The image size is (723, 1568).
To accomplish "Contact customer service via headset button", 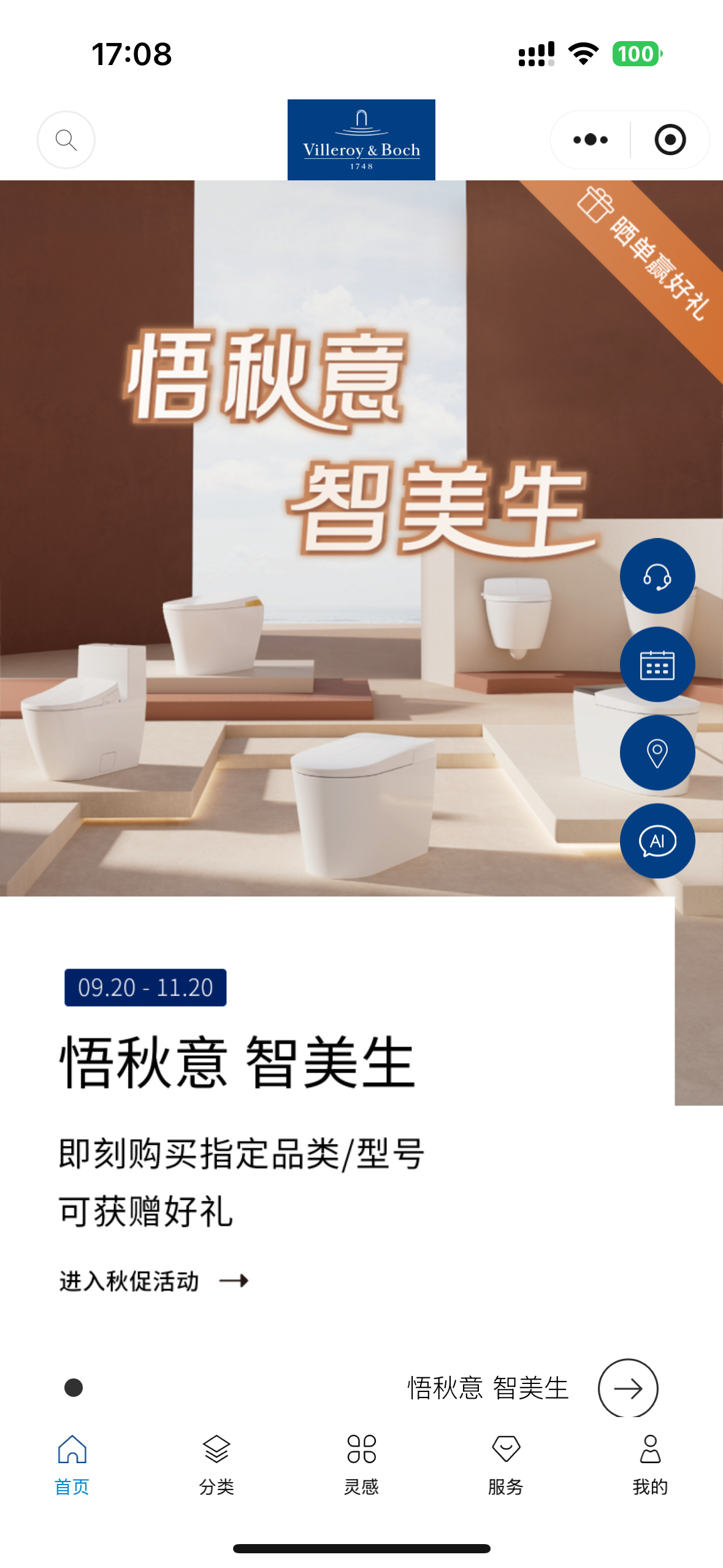I will point(657,576).
